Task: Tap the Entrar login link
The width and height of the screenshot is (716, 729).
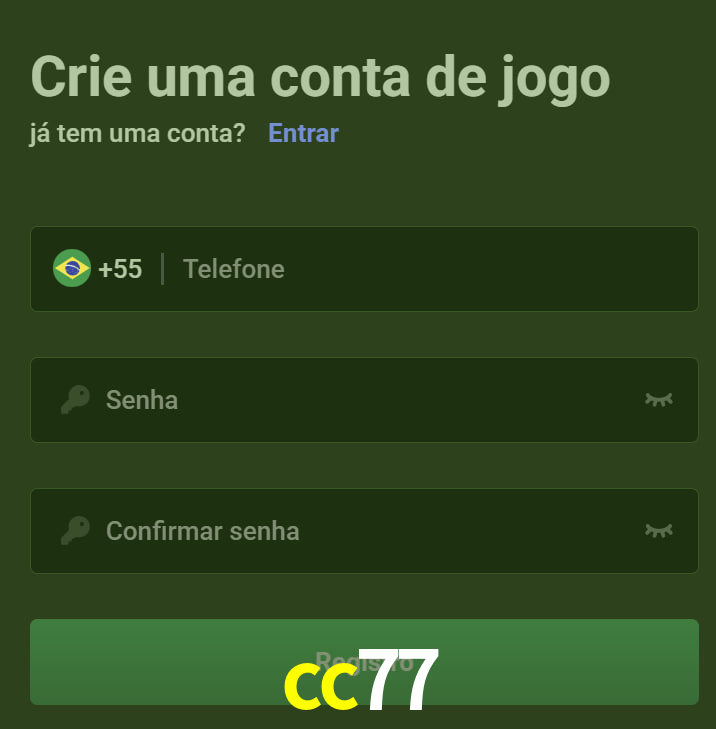Action: tap(303, 133)
